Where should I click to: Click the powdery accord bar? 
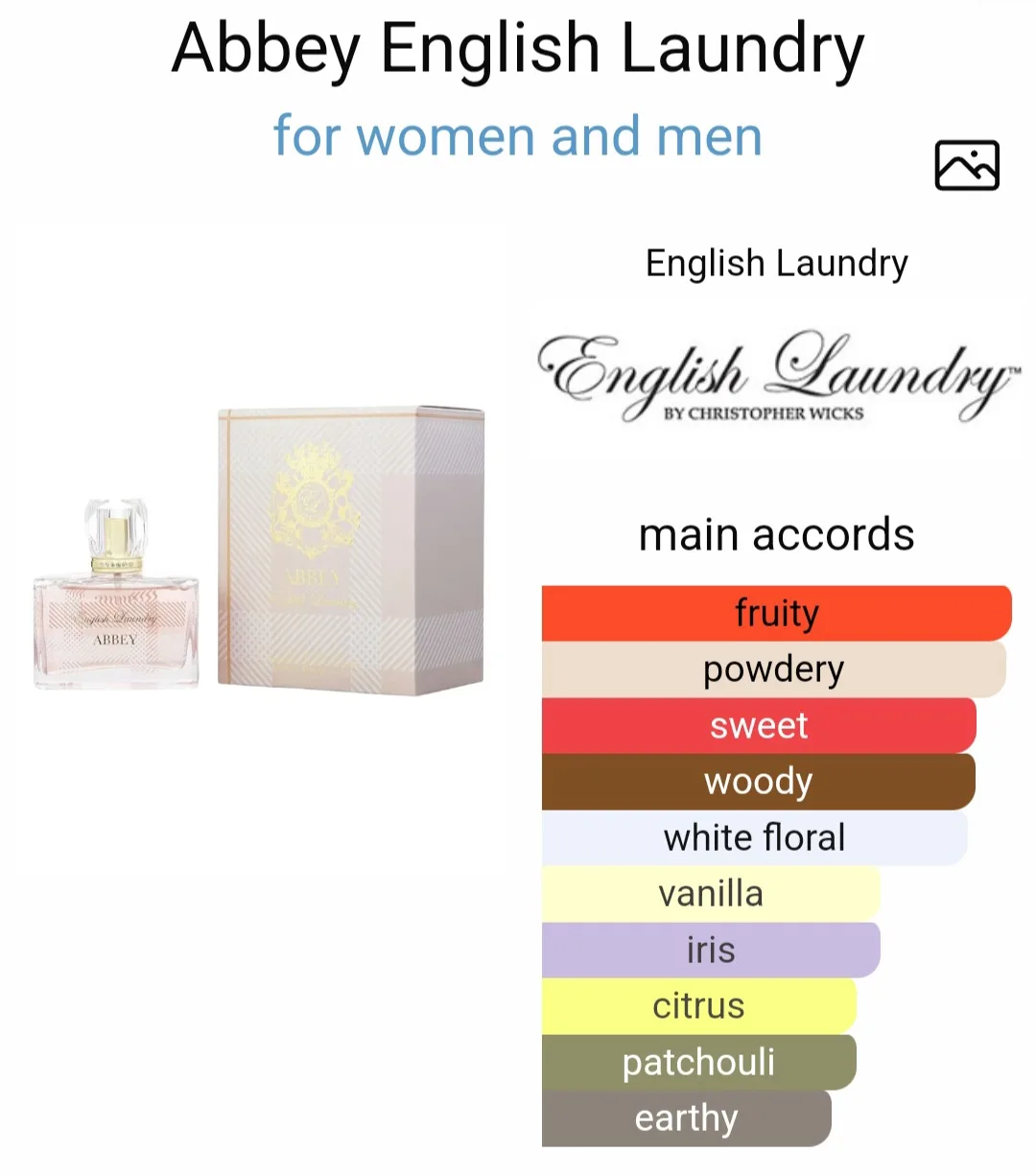coord(773,670)
